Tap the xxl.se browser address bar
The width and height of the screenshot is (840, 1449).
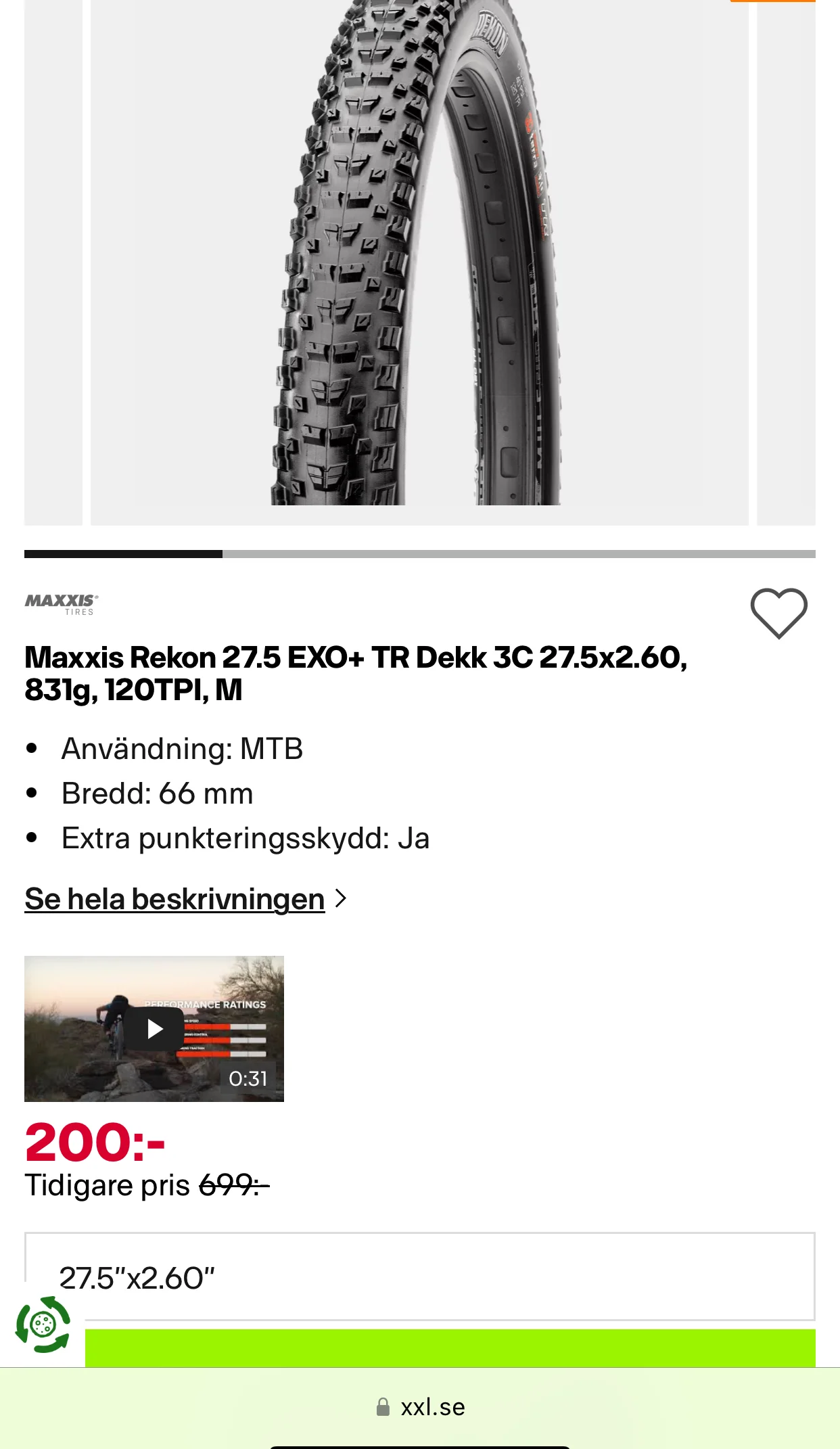click(420, 1407)
